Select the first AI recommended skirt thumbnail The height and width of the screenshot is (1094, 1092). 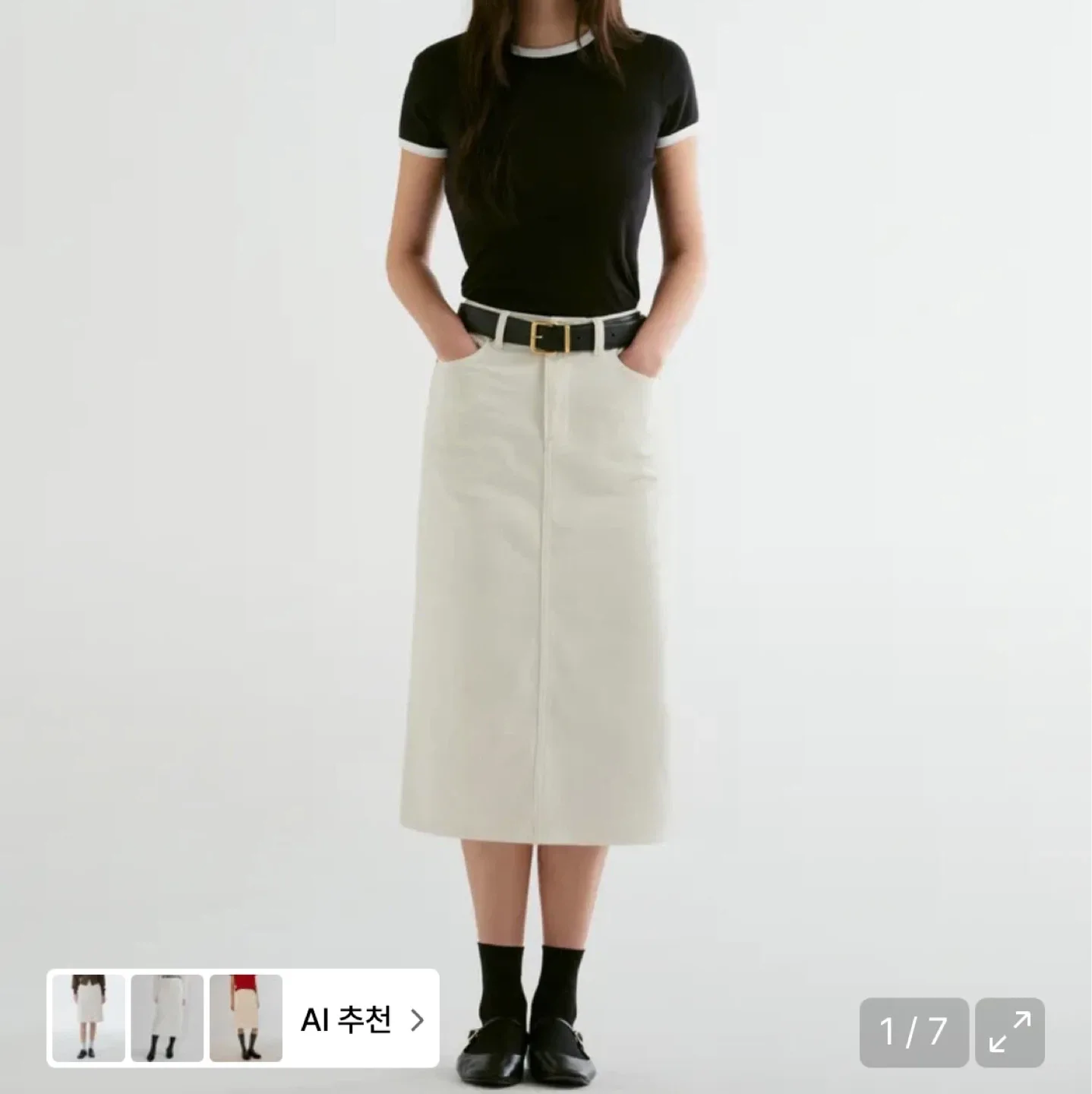tap(89, 1018)
